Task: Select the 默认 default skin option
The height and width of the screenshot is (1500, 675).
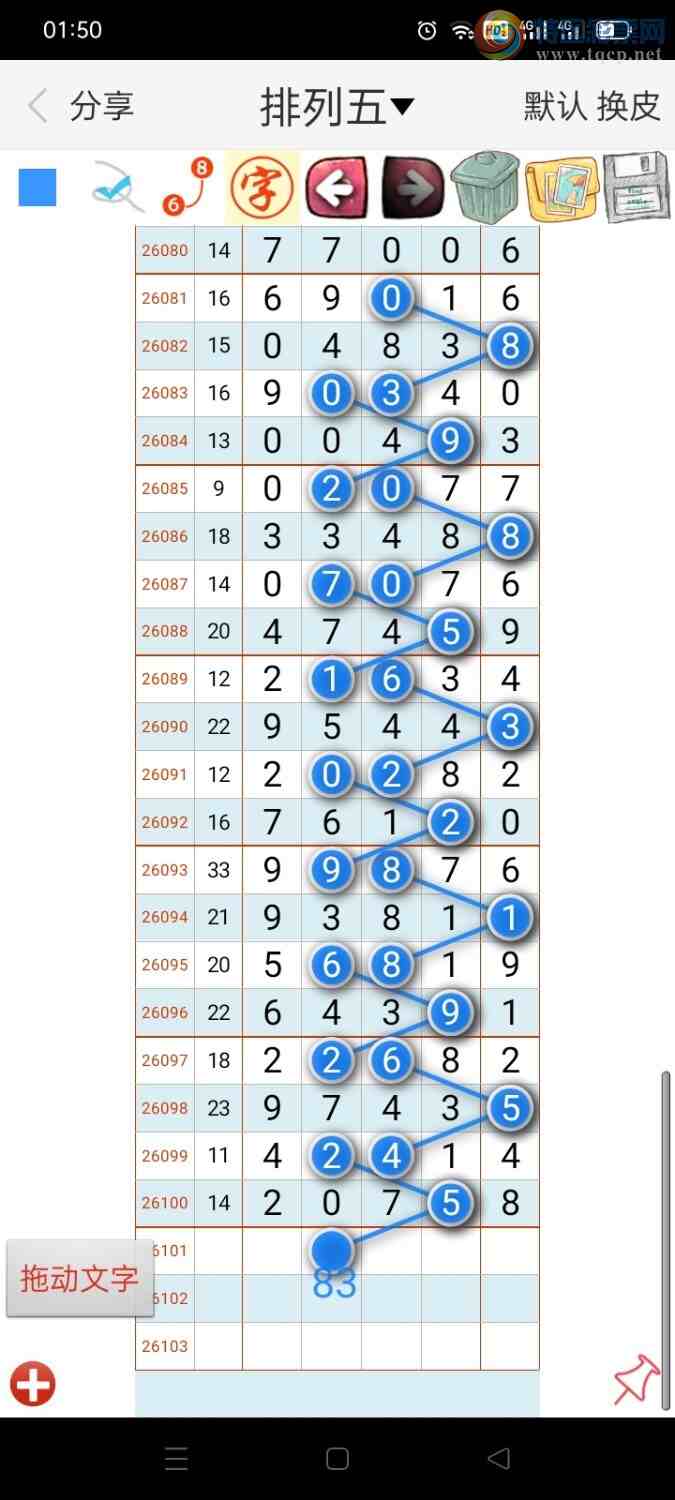Action: coord(554,106)
